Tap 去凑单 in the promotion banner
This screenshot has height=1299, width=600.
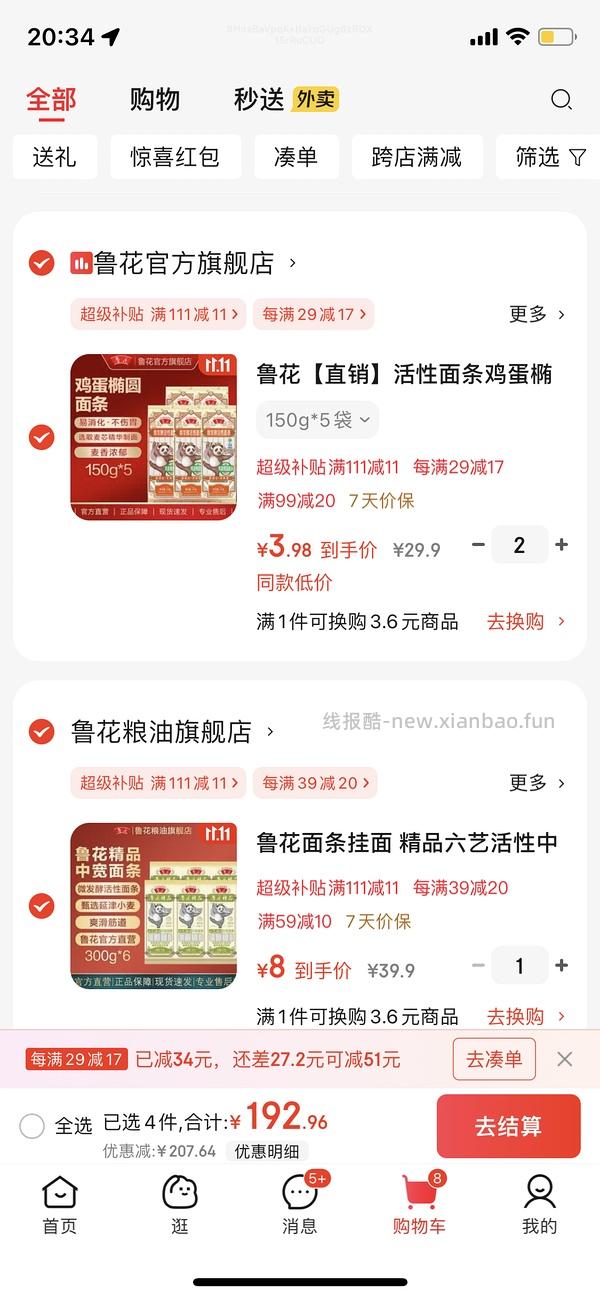[x=494, y=1059]
